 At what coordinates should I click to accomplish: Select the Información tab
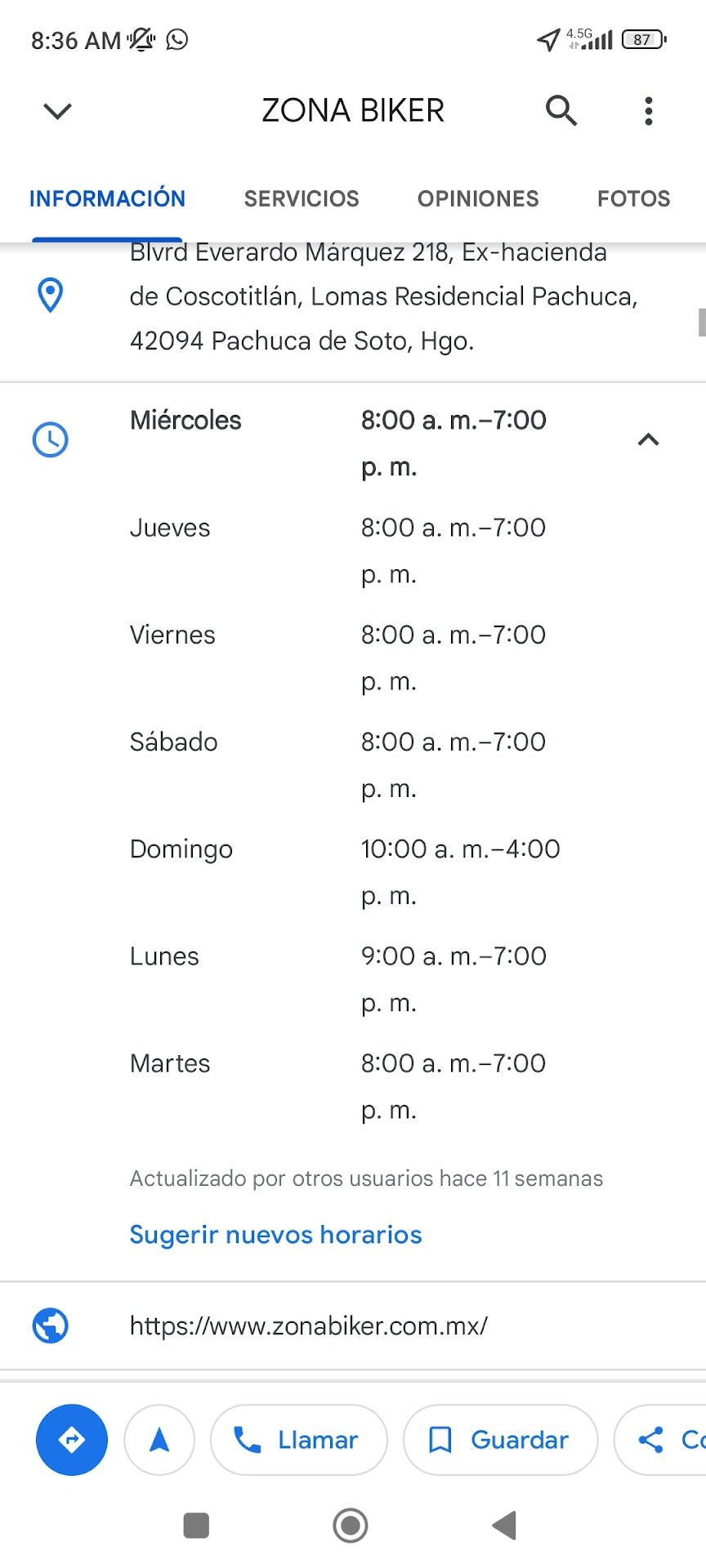coord(107,198)
